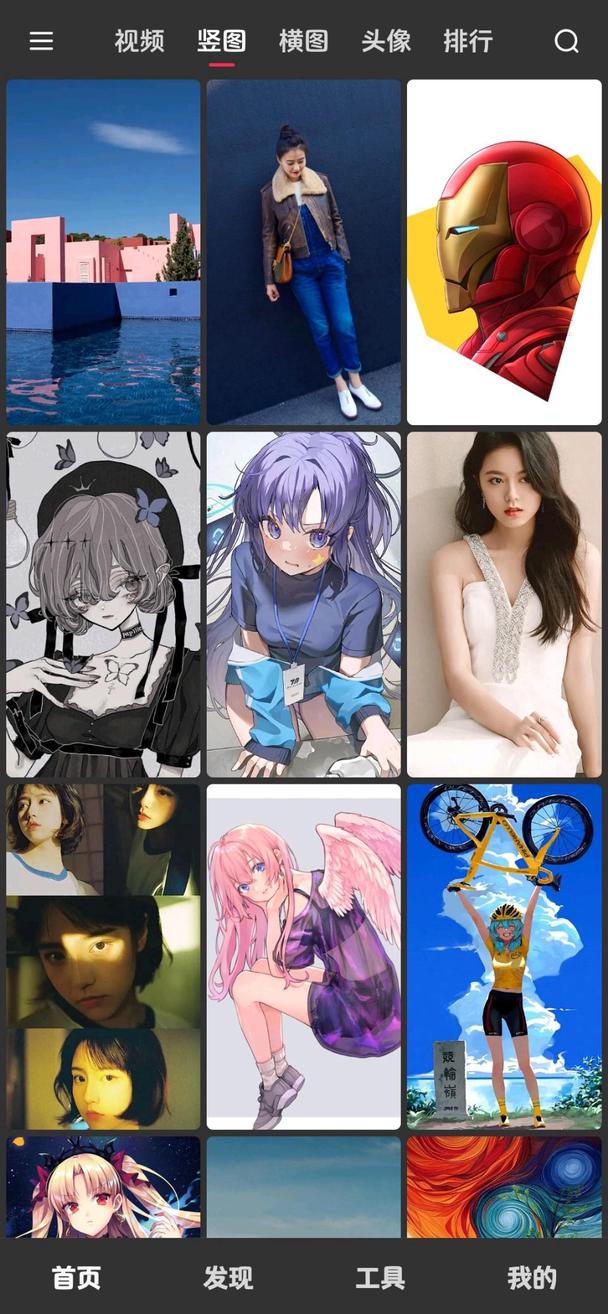Open the 我的 bottom tab

tap(531, 1277)
